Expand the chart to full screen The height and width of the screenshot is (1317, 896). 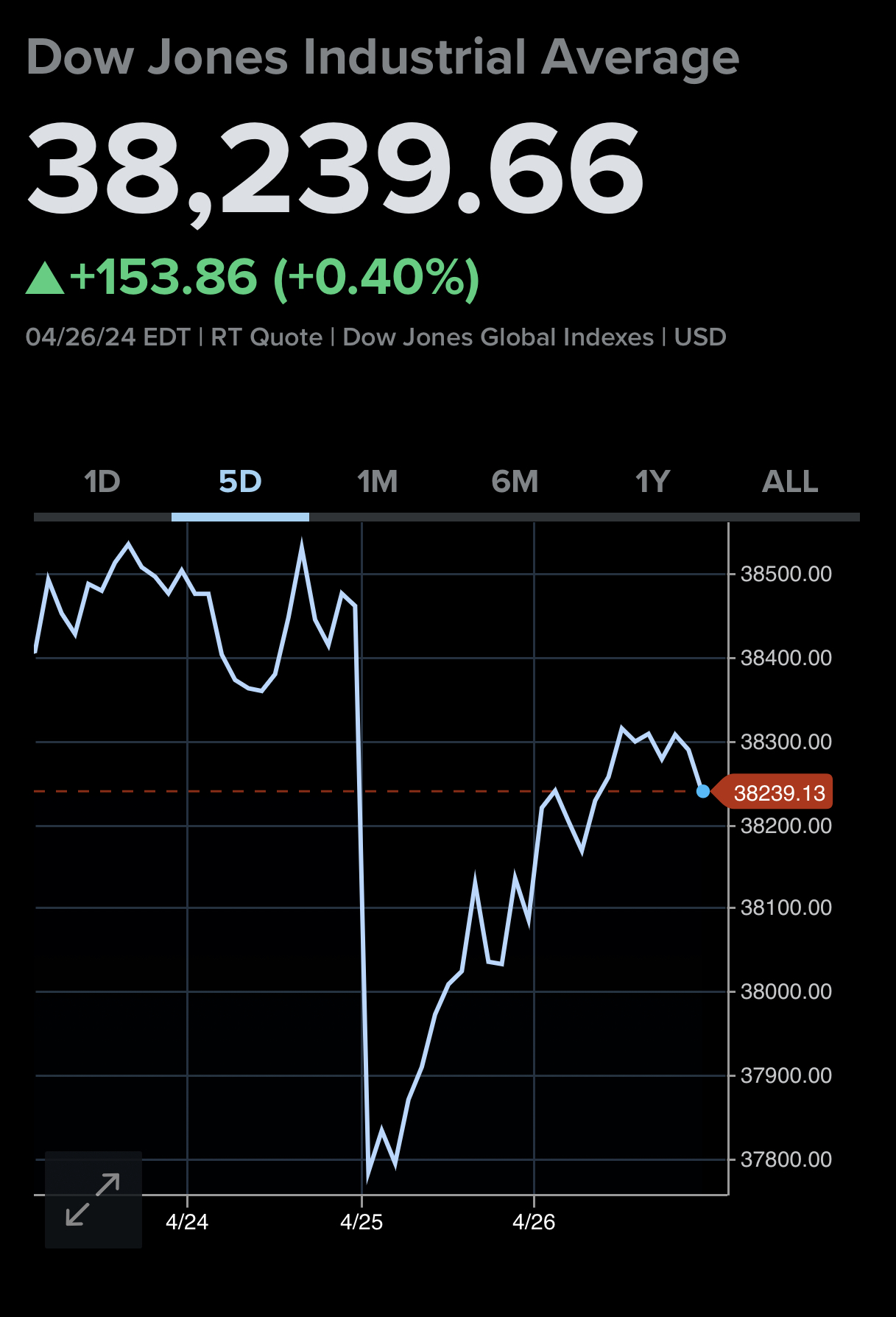click(94, 1199)
